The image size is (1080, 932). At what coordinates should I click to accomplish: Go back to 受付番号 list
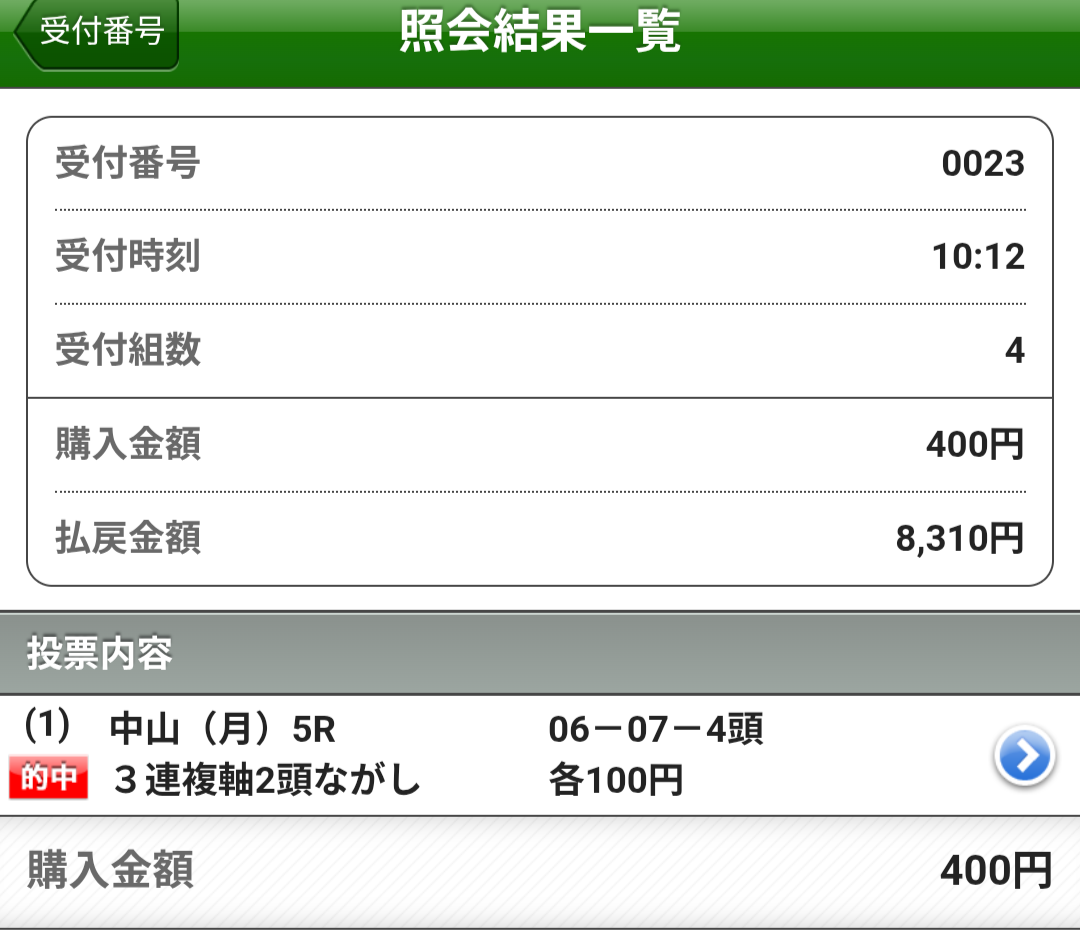coord(97,35)
